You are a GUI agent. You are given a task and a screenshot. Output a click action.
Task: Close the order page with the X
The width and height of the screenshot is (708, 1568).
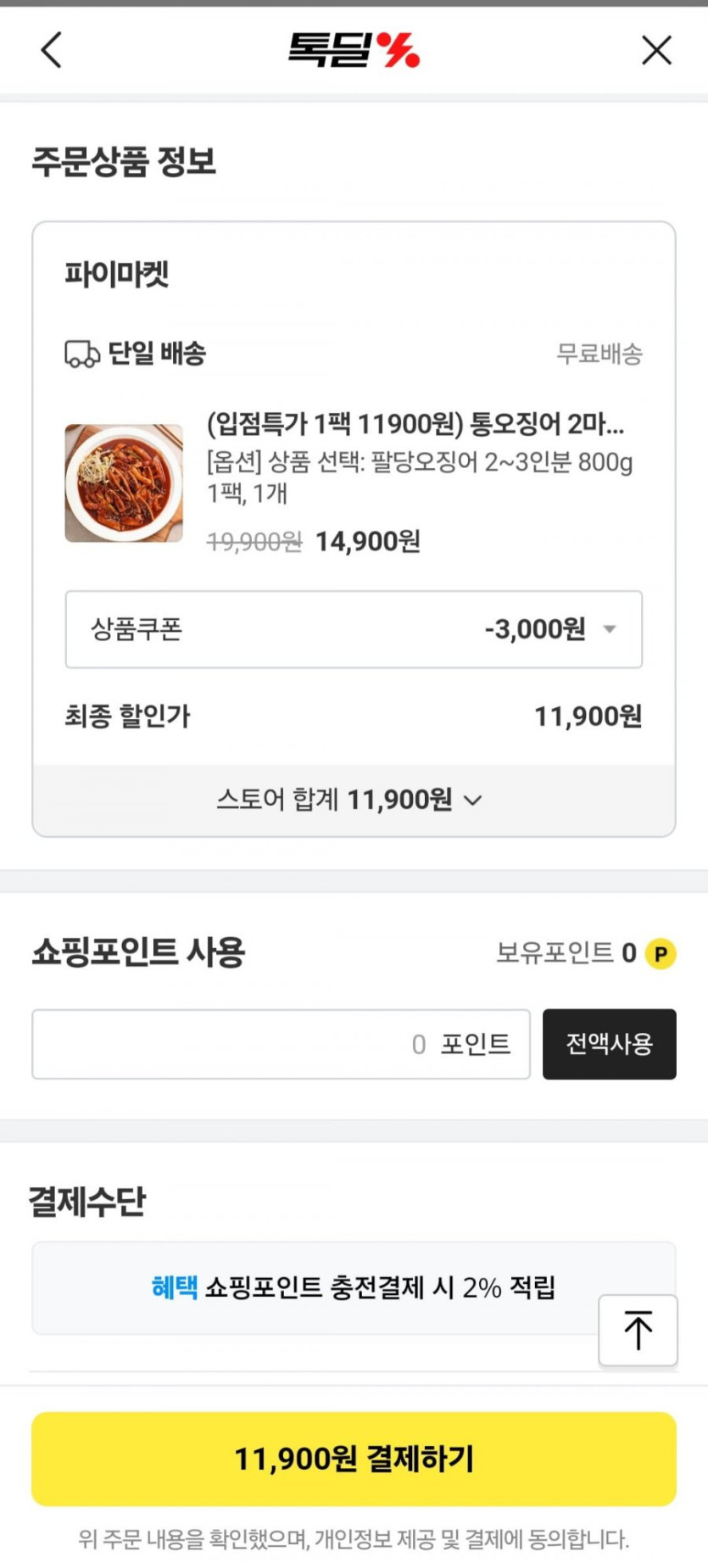pyautogui.click(x=656, y=50)
